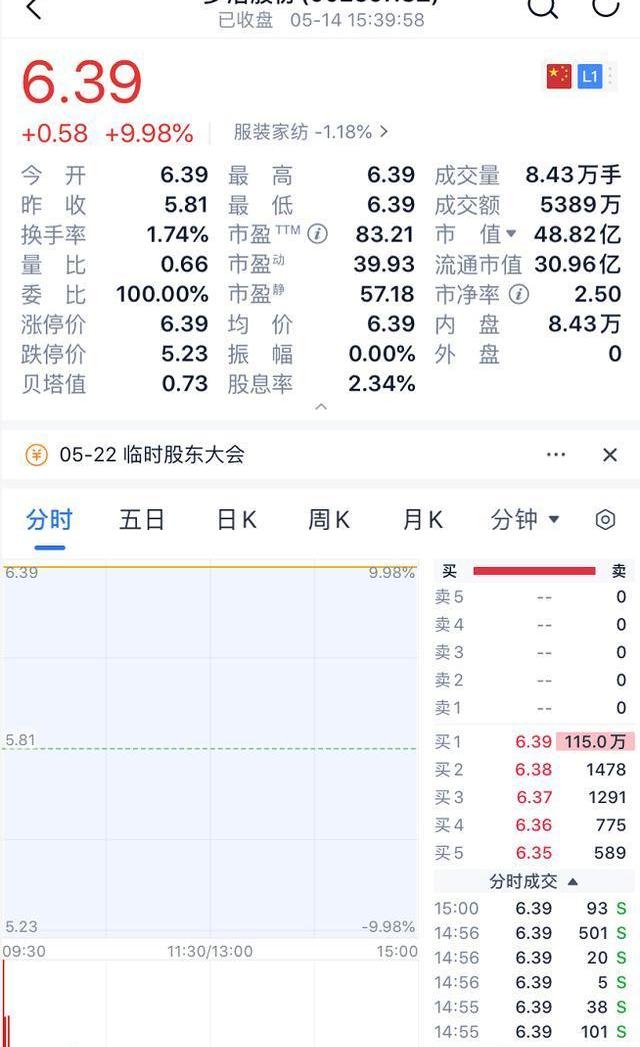Dismiss the 临时股东大会 banner
Viewport: 640px width, 1047px height.
(610, 455)
